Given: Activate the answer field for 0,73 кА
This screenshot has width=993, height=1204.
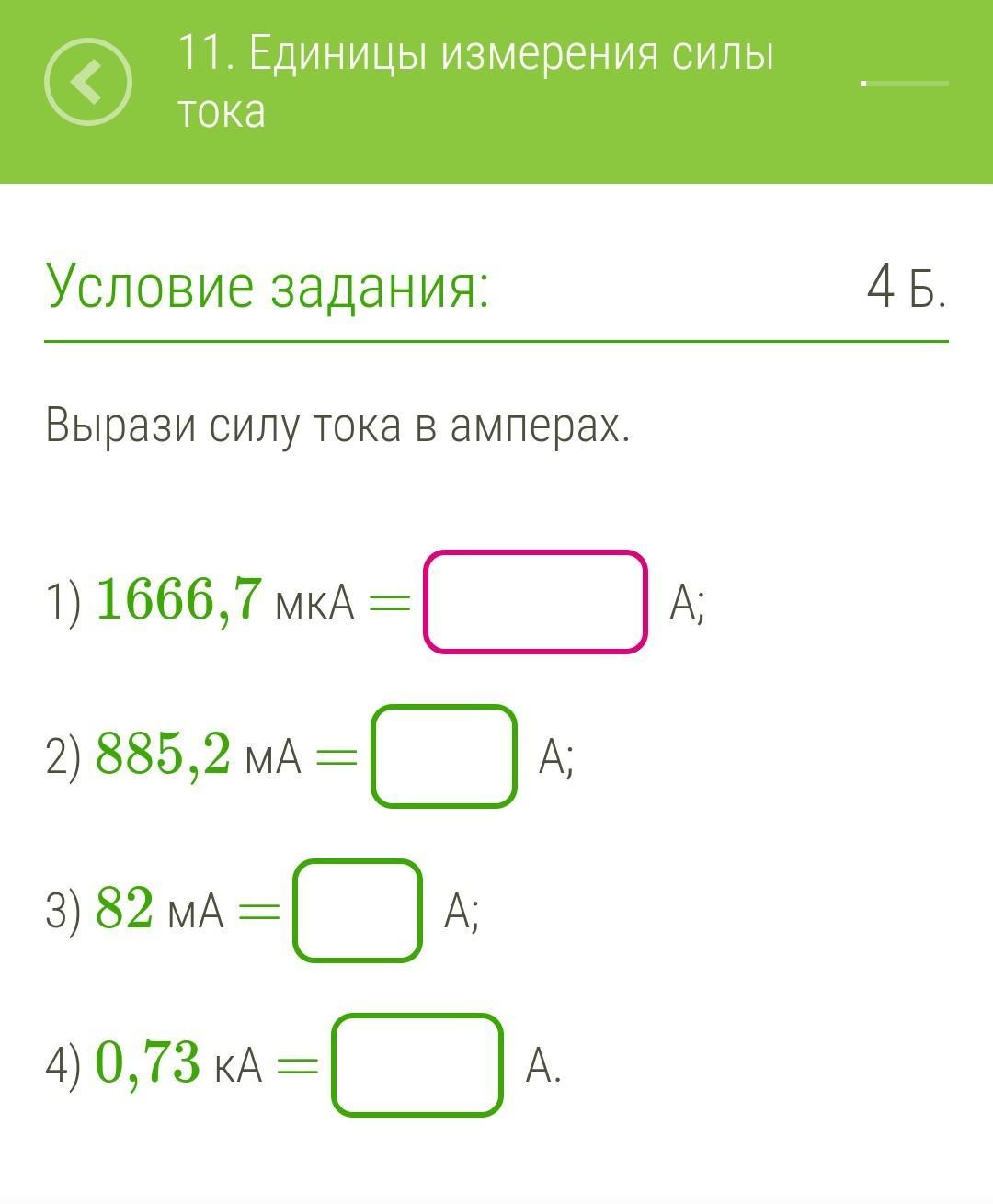Looking at the screenshot, I should click(417, 1065).
